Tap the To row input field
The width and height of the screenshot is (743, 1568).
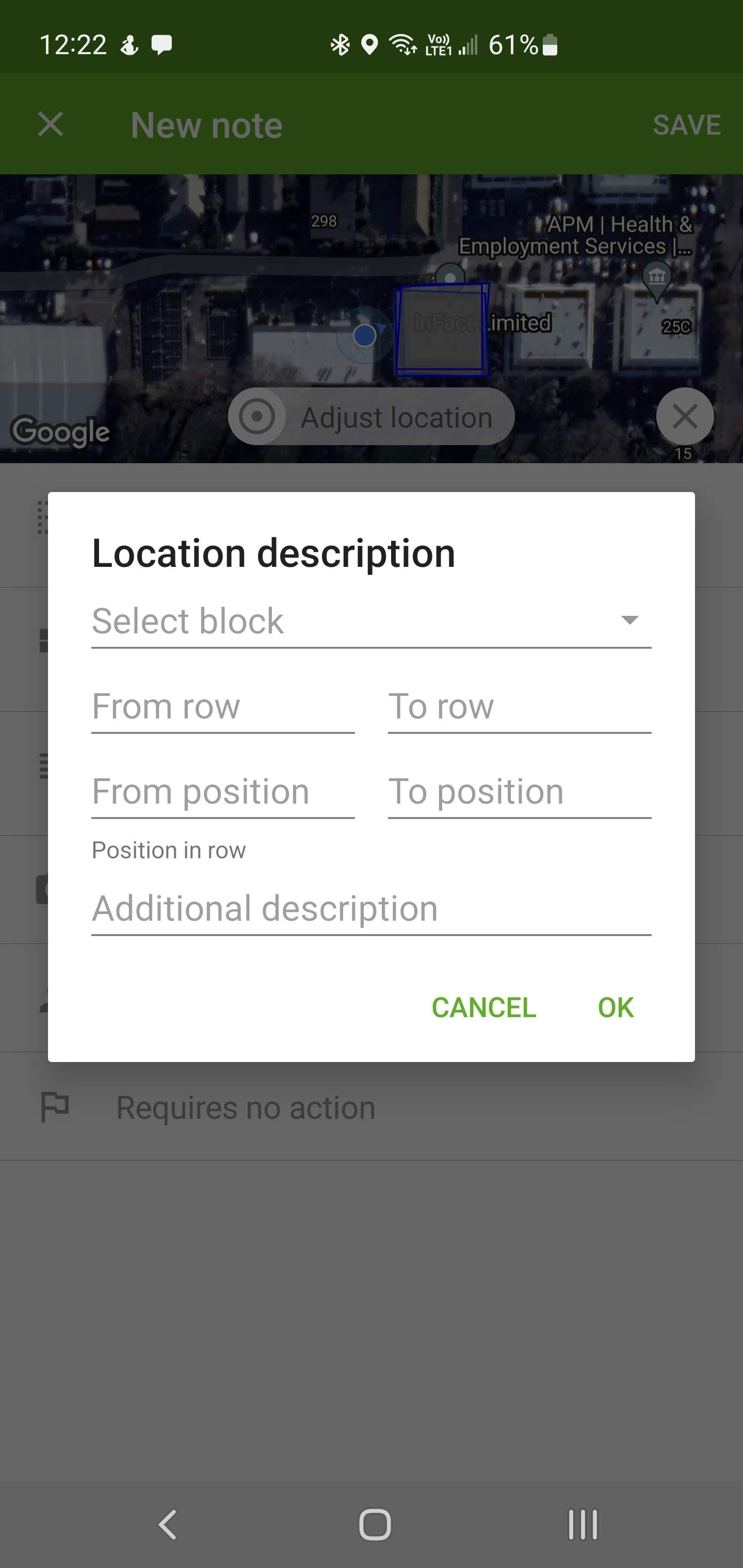click(x=519, y=707)
